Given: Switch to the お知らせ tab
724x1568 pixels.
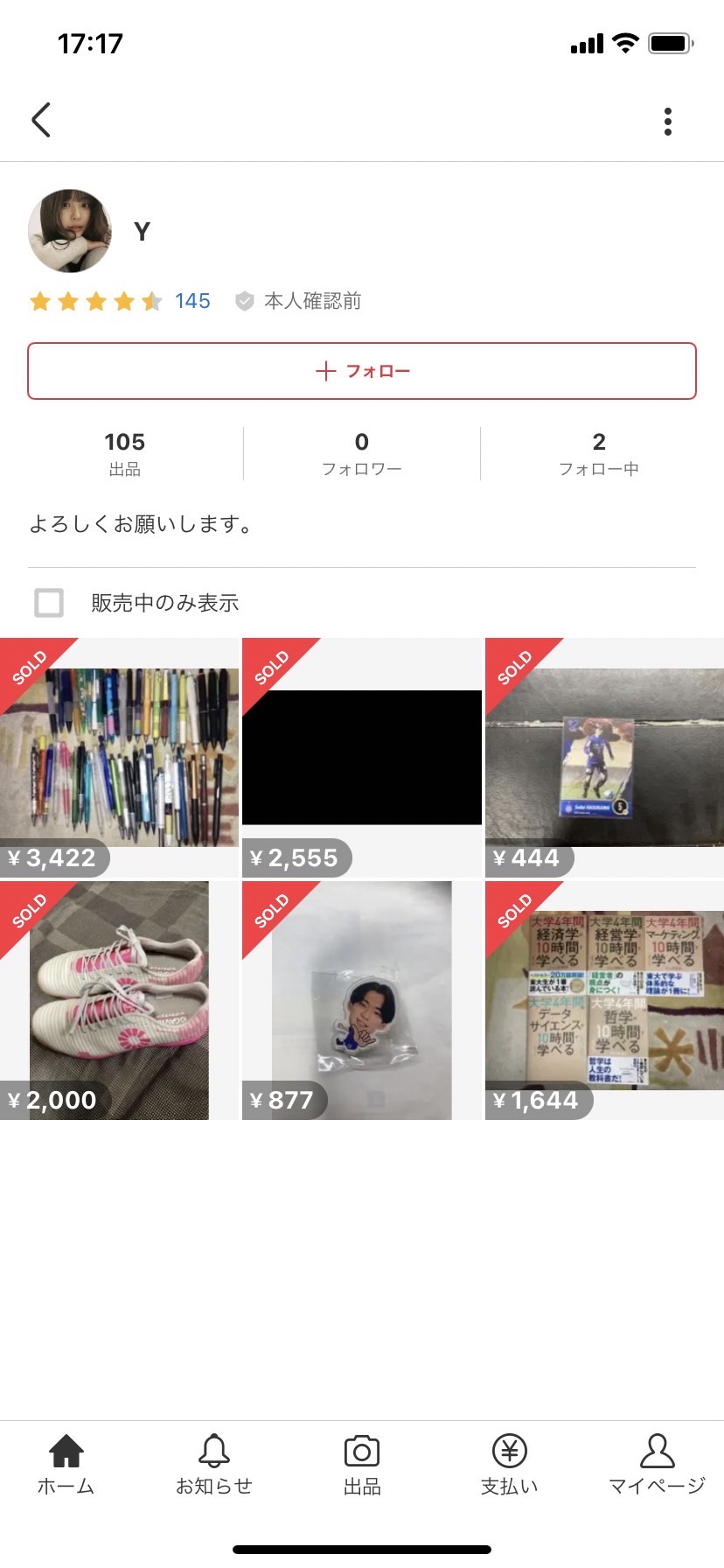Looking at the screenshot, I should [214, 1465].
